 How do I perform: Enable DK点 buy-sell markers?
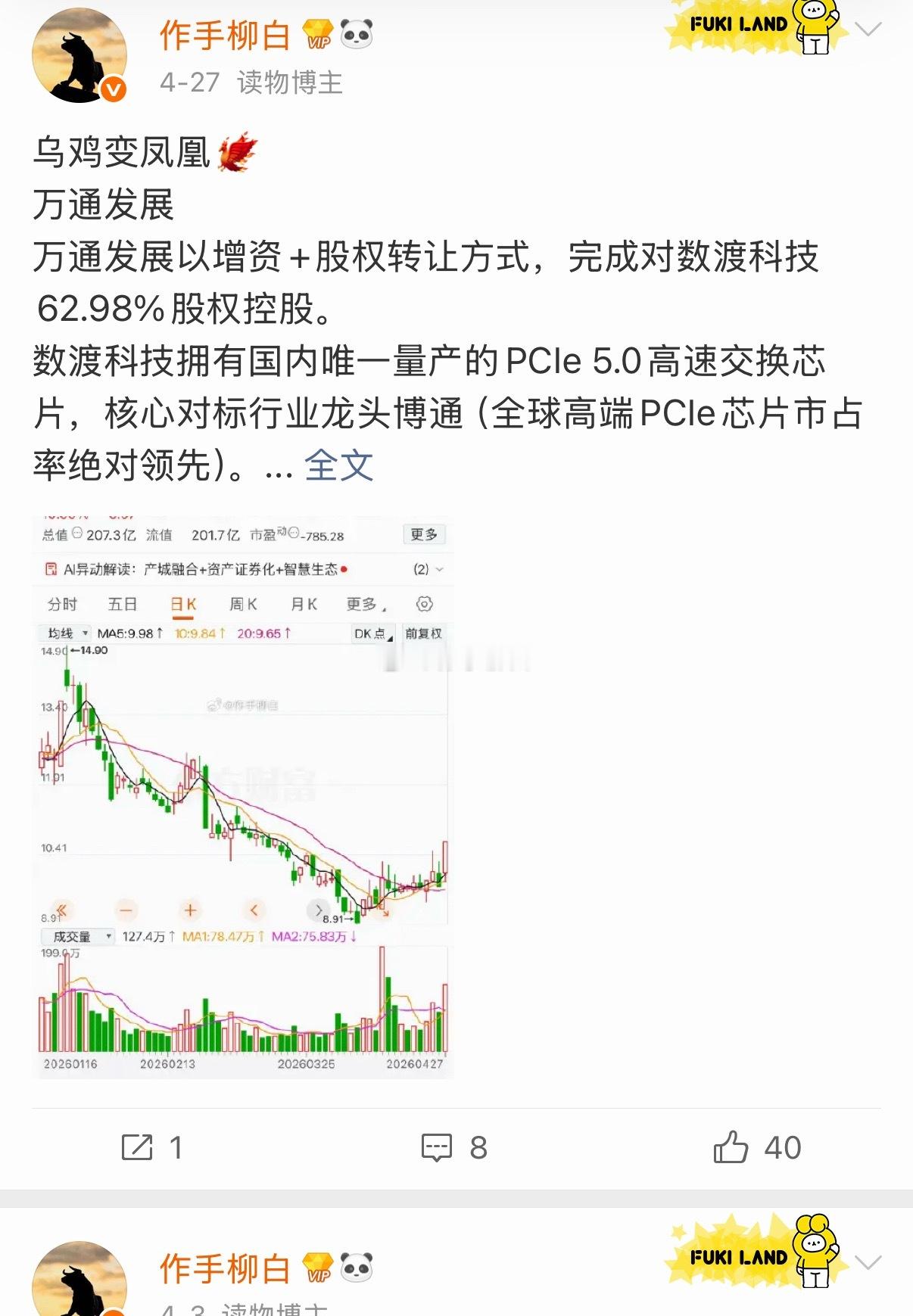click(x=369, y=633)
